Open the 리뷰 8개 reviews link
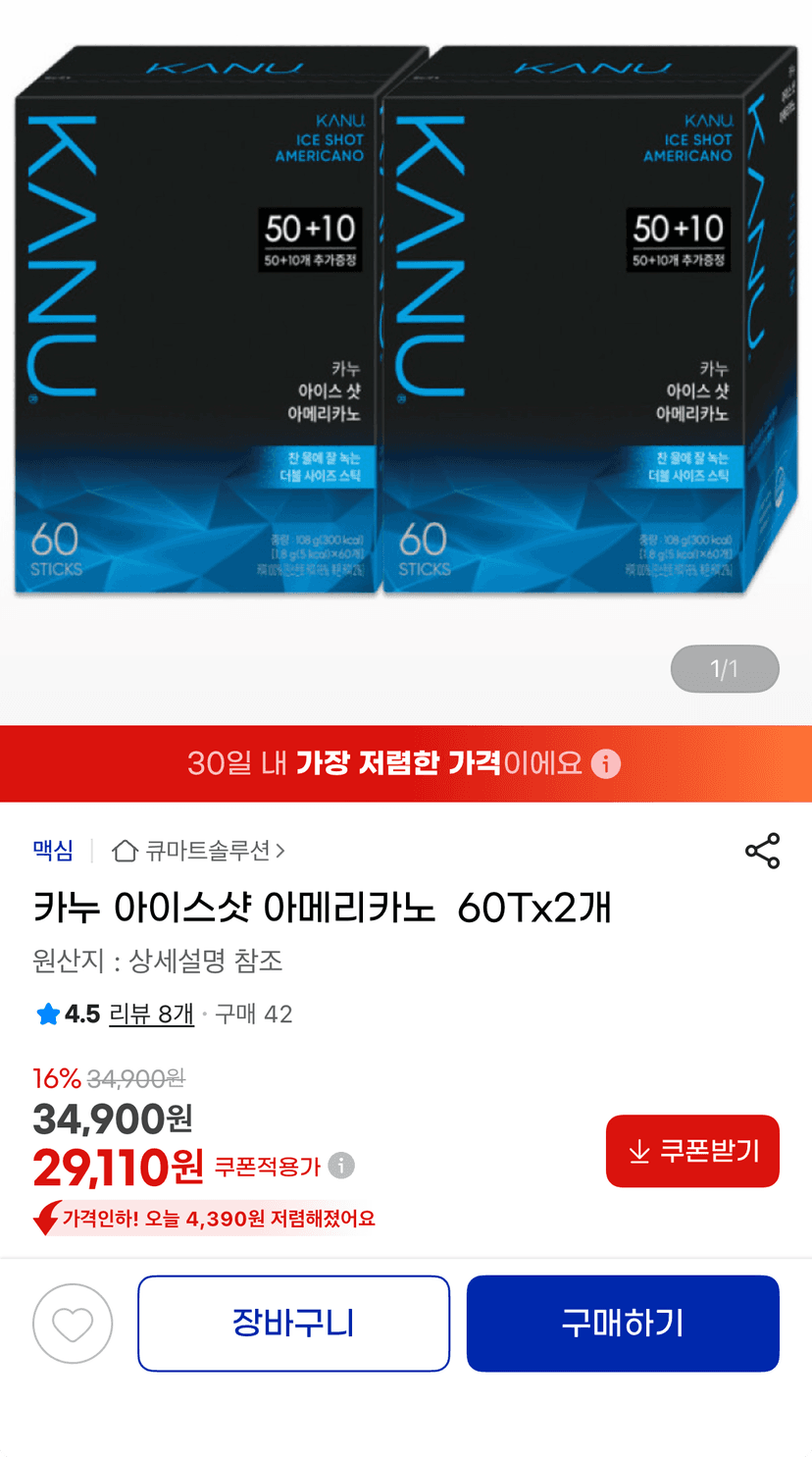The height and width of the screenshot is (1457, 812). [x=151, y=1015]
